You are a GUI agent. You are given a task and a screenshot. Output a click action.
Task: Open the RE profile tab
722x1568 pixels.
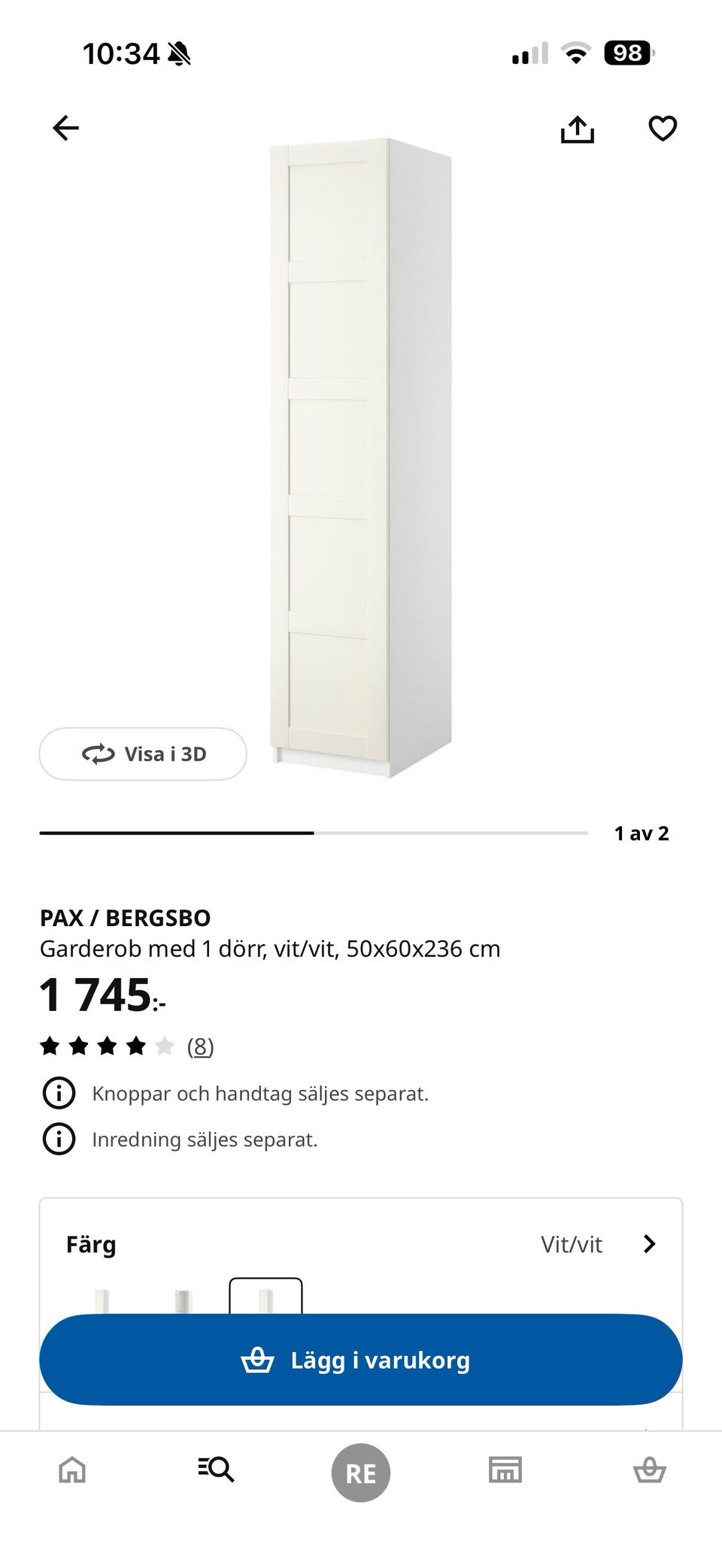[361, 1473]
